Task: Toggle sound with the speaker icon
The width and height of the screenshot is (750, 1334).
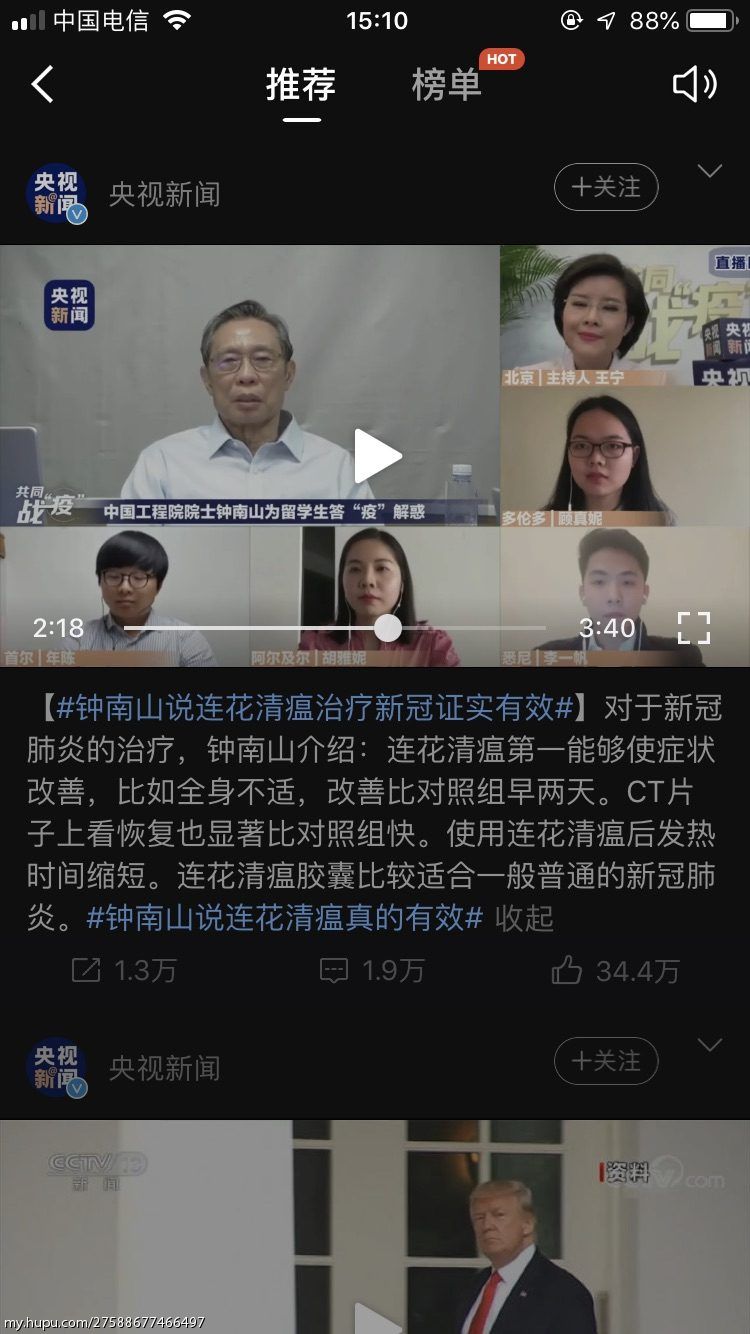Action: 694,85
